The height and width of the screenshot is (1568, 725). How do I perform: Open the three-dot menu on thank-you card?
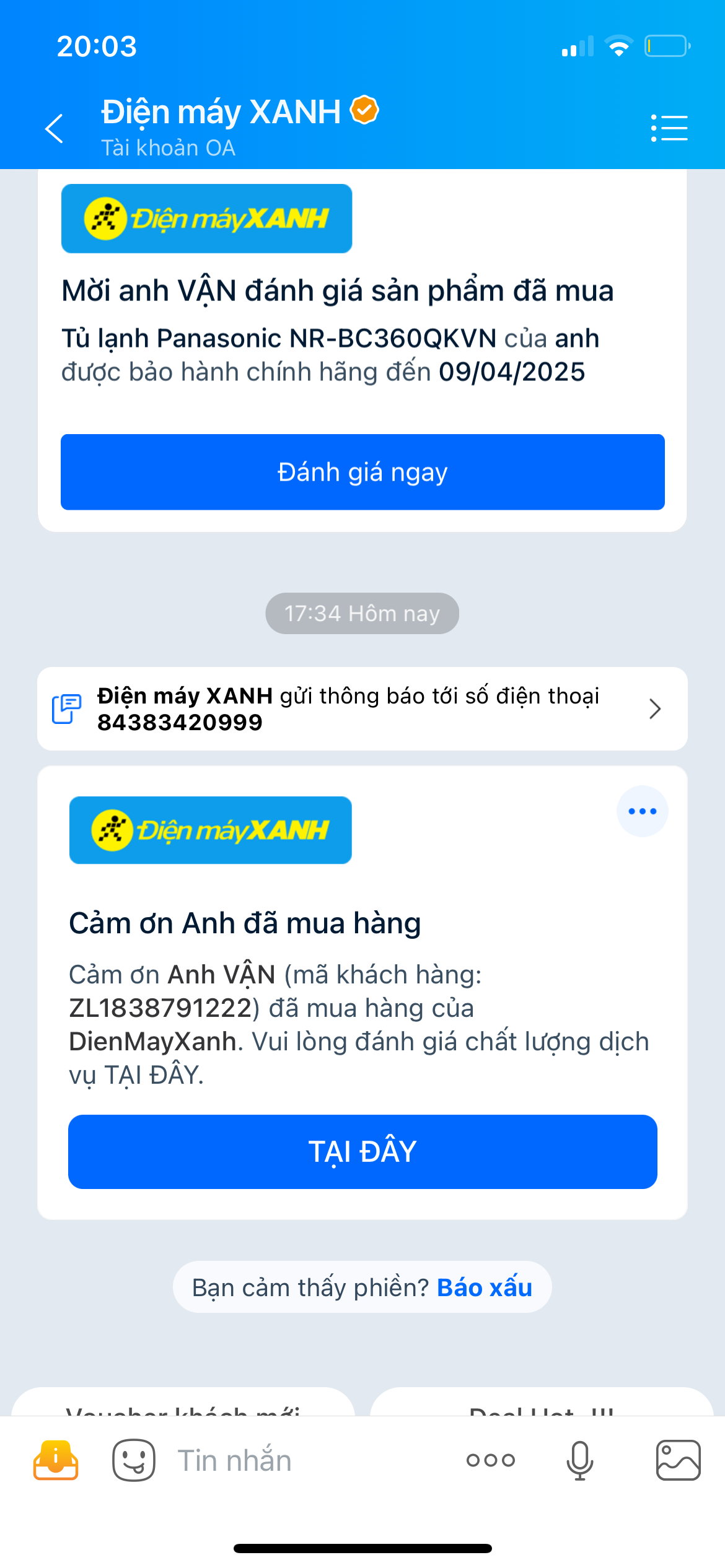coord(642,811)
